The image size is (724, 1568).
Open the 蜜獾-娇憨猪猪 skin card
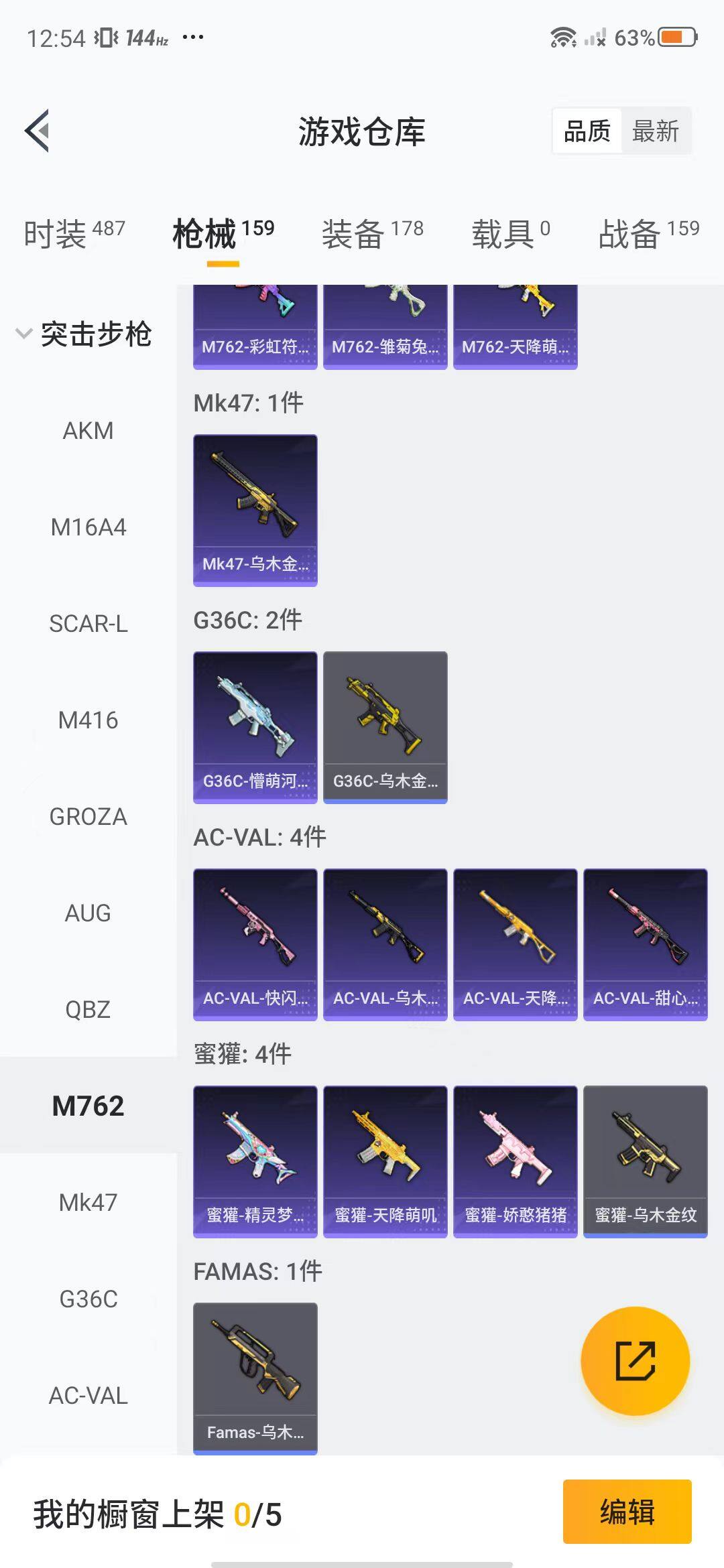click(515, 1161)
